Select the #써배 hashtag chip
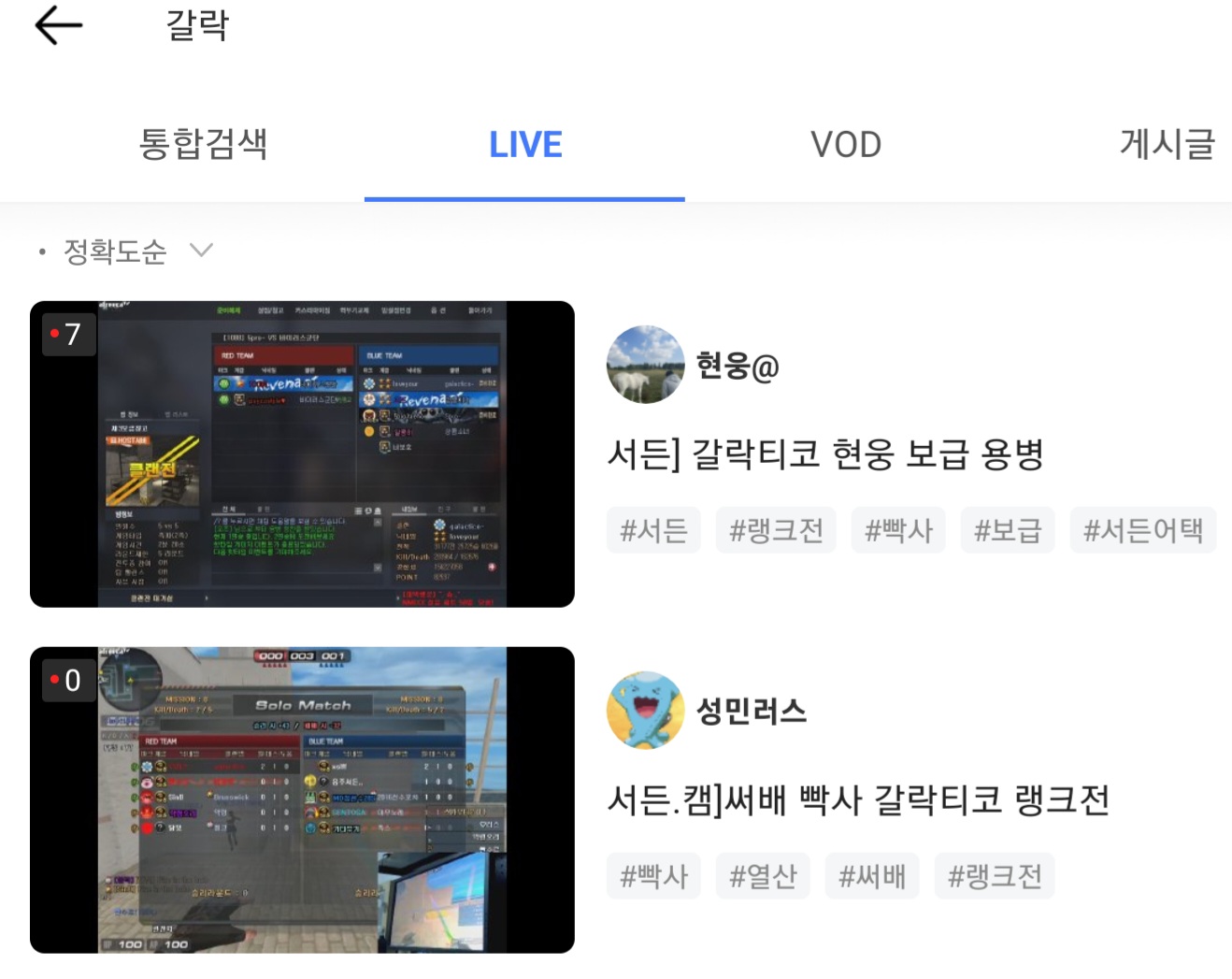 pos(872,876)
